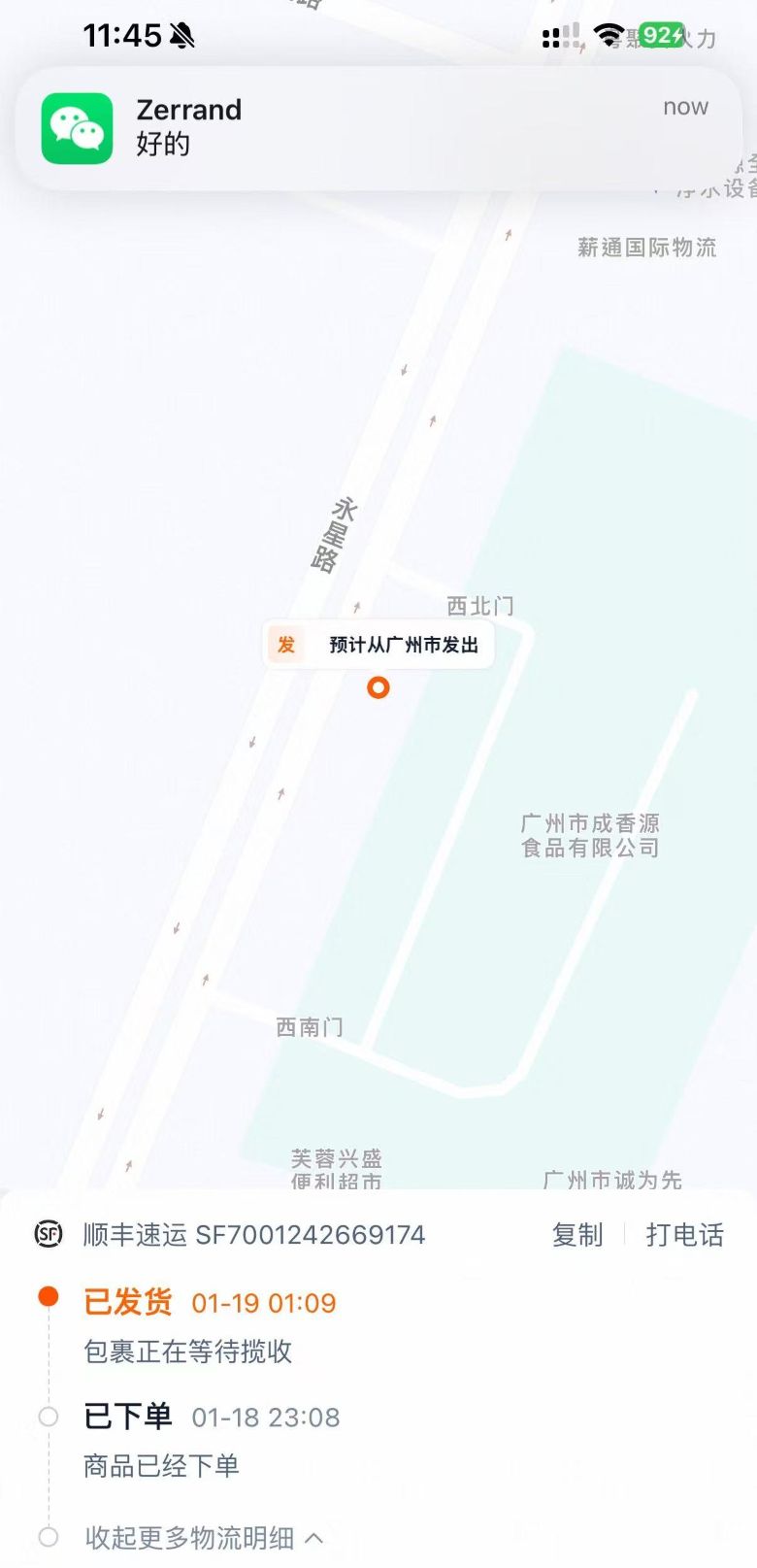Image resolution: width=757 pixels, height=1568 pixels.
Task: Select the orange location dot on the map
Action: point(378,687)
